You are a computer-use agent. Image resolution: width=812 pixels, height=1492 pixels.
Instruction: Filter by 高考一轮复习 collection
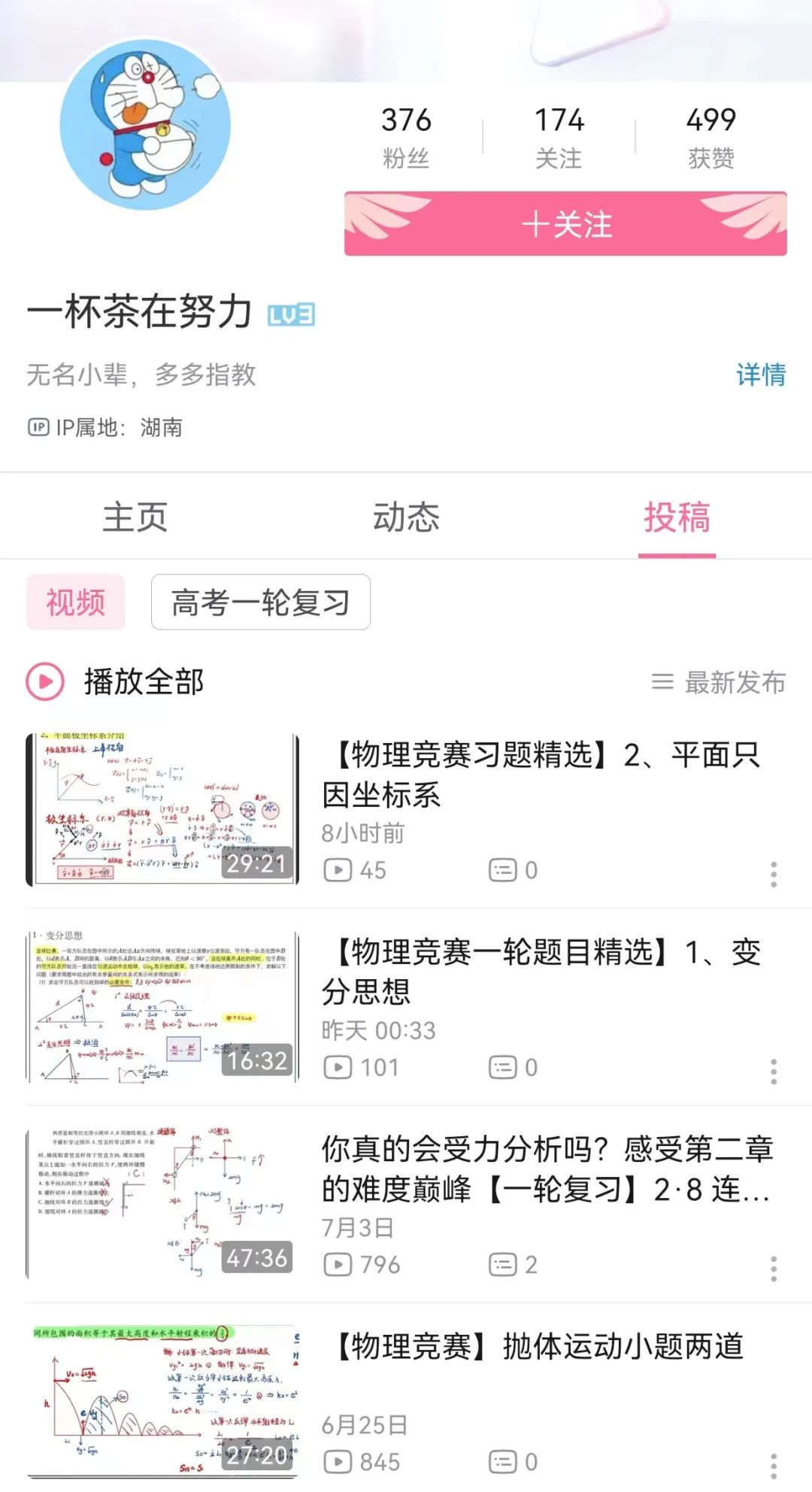pos(260,602)
